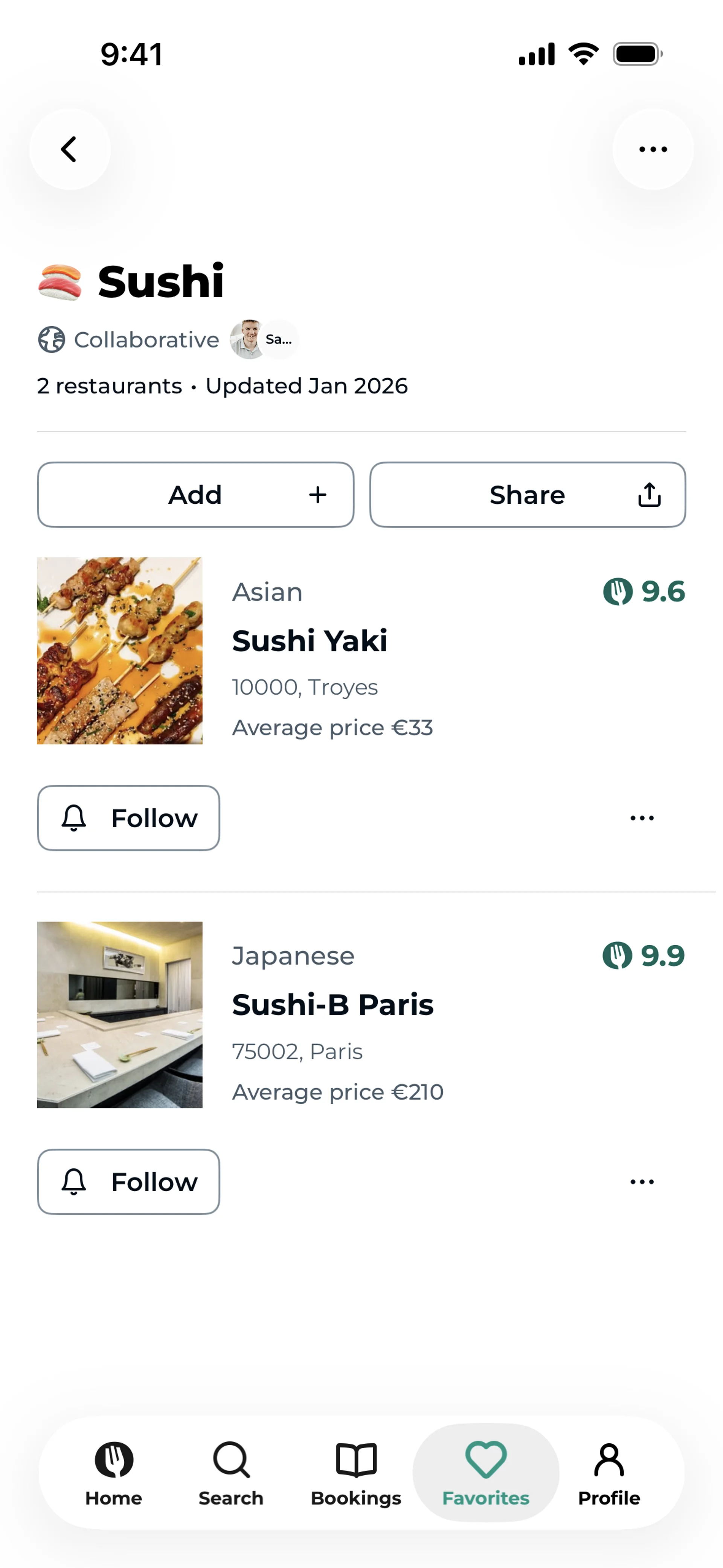Follow Sushi-B Paris

click(128, 1181)
